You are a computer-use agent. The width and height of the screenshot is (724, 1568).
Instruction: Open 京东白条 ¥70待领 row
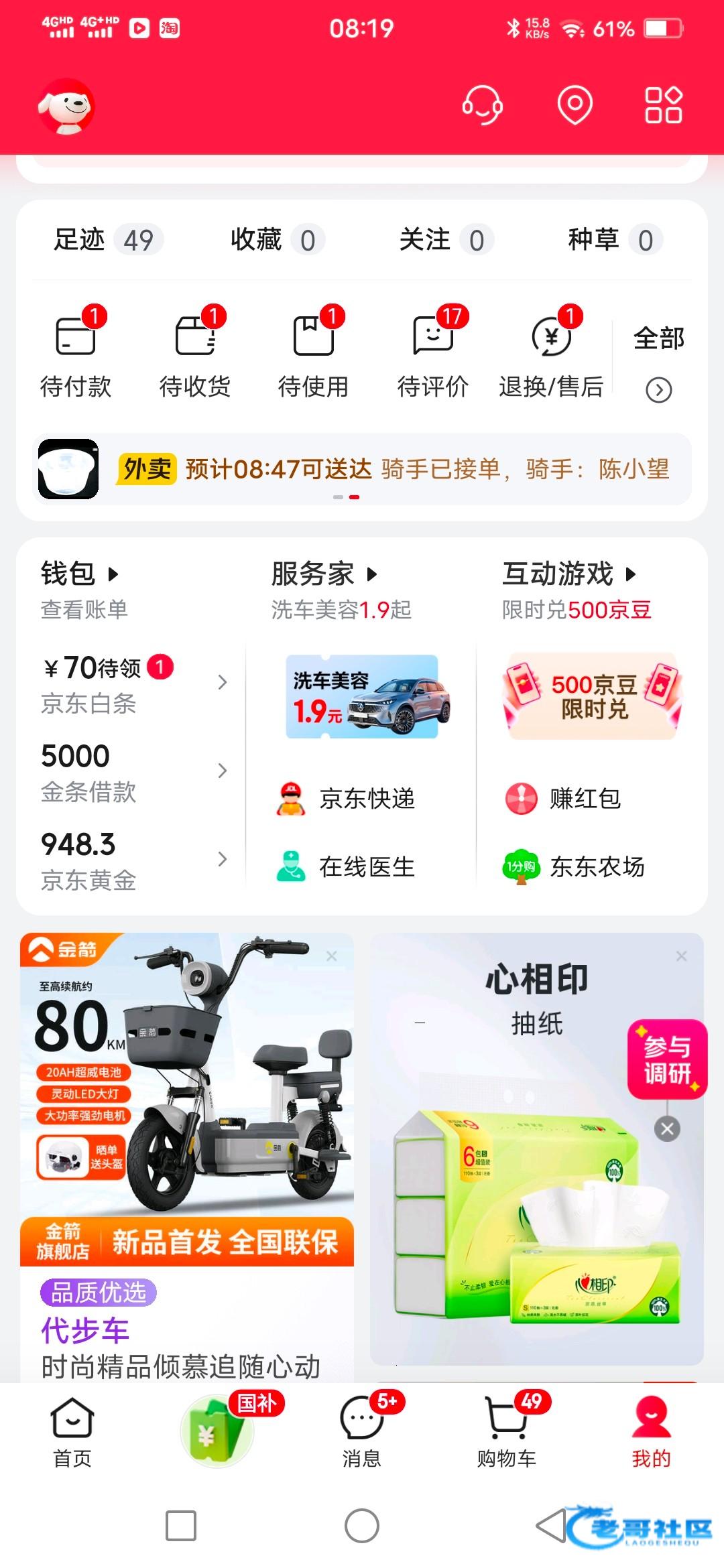pos(134,683)
